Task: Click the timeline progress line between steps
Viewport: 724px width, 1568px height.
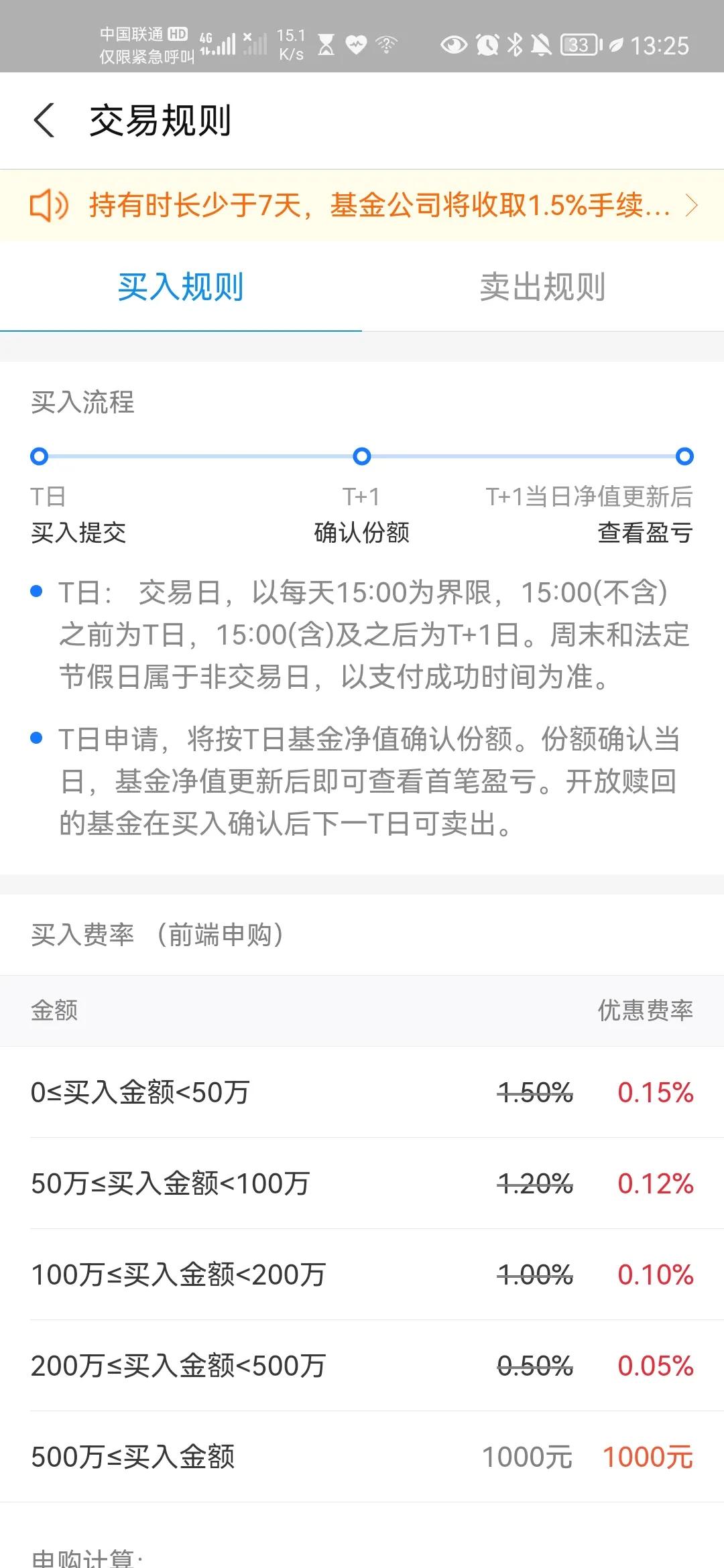Action: point(201,457)
